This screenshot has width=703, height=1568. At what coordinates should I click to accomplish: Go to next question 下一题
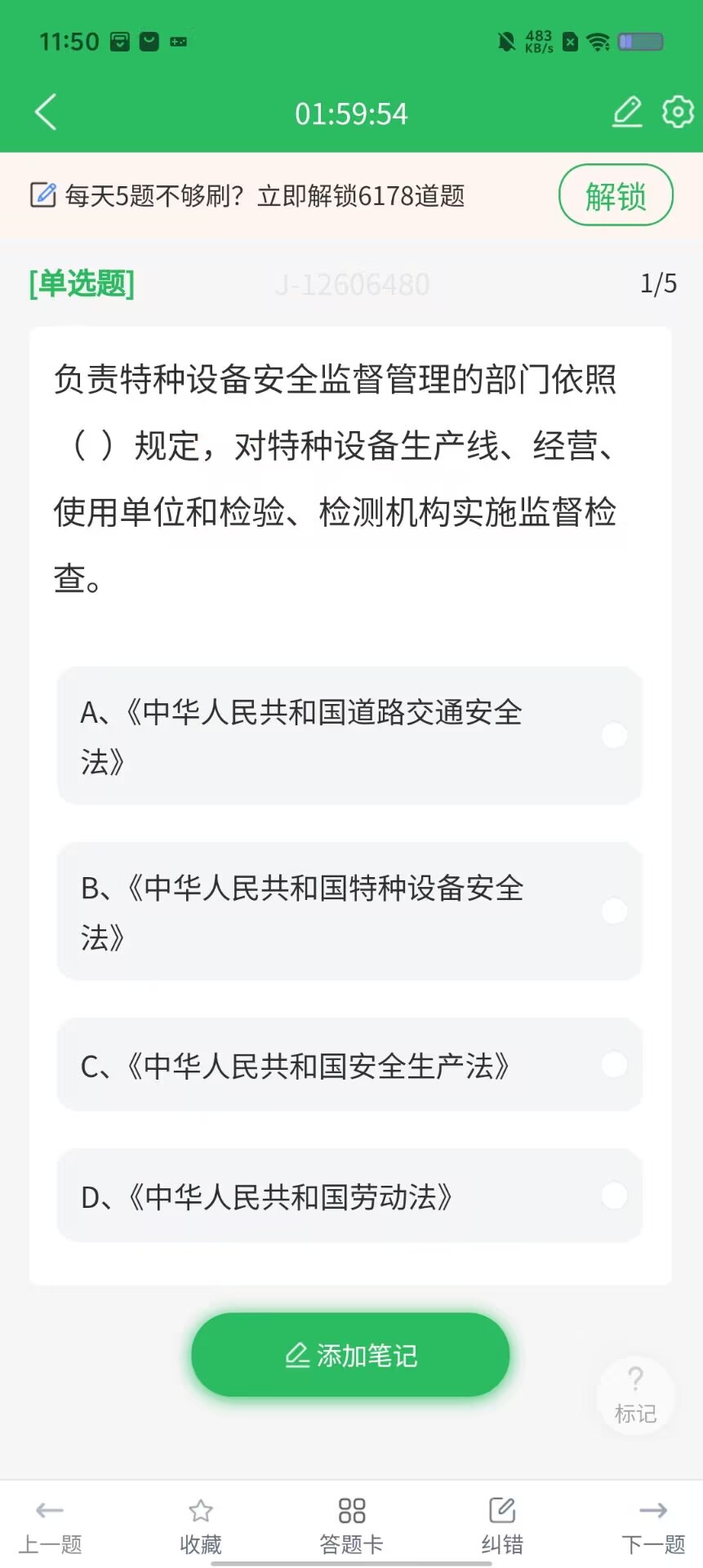[x=653, y=1526]
